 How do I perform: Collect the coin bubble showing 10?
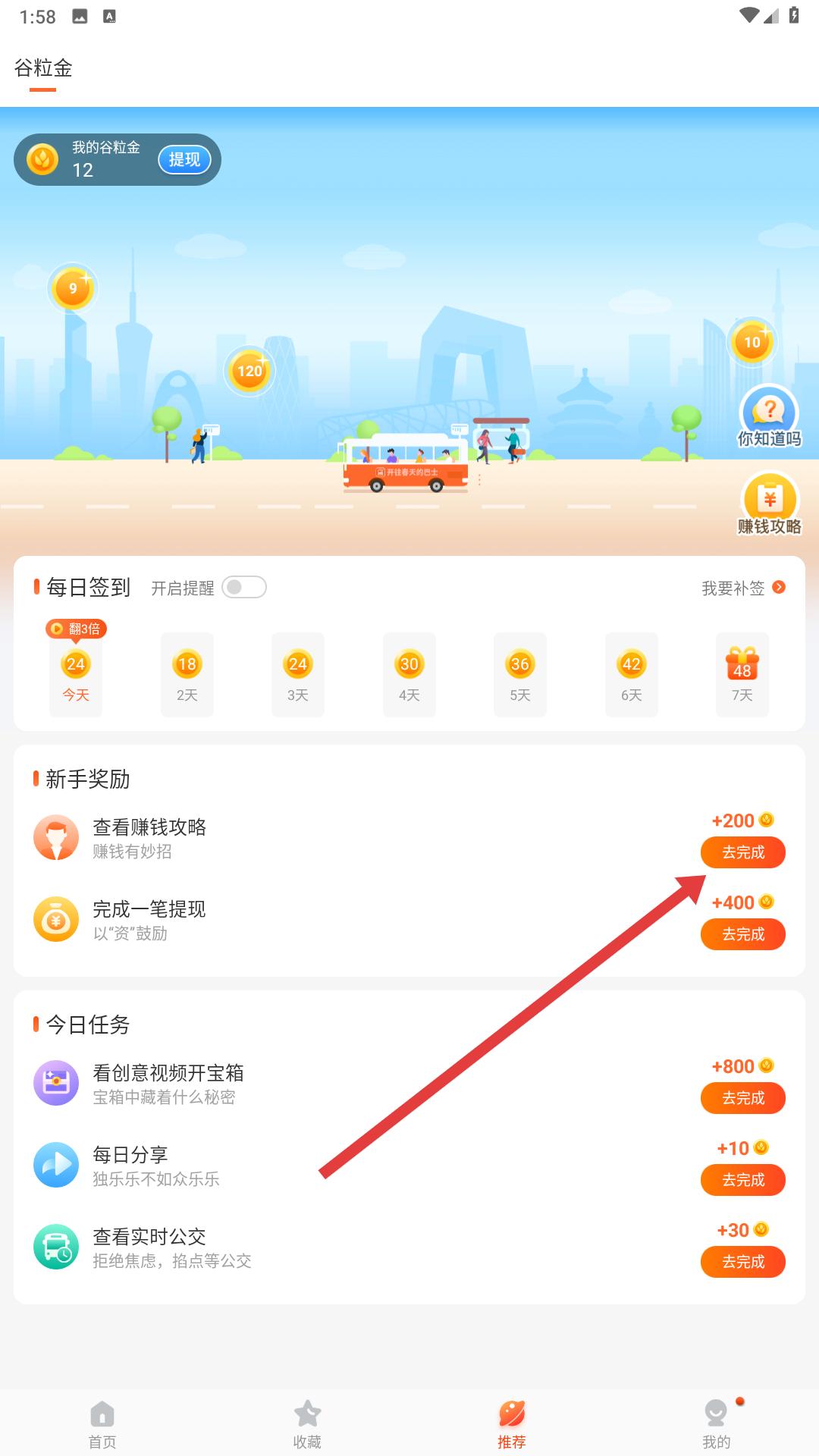(x=752, y=342)
